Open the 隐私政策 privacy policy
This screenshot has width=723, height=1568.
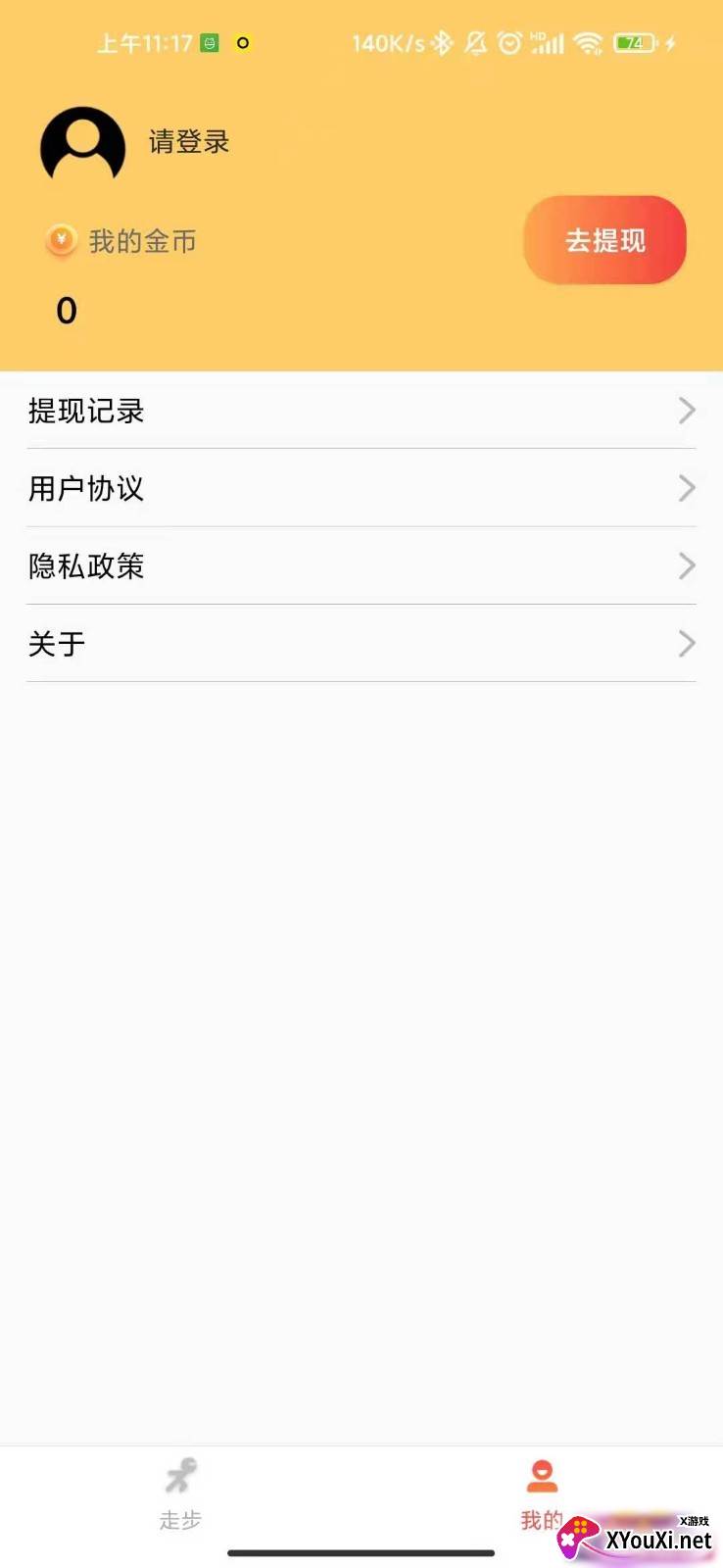[361, 565]
